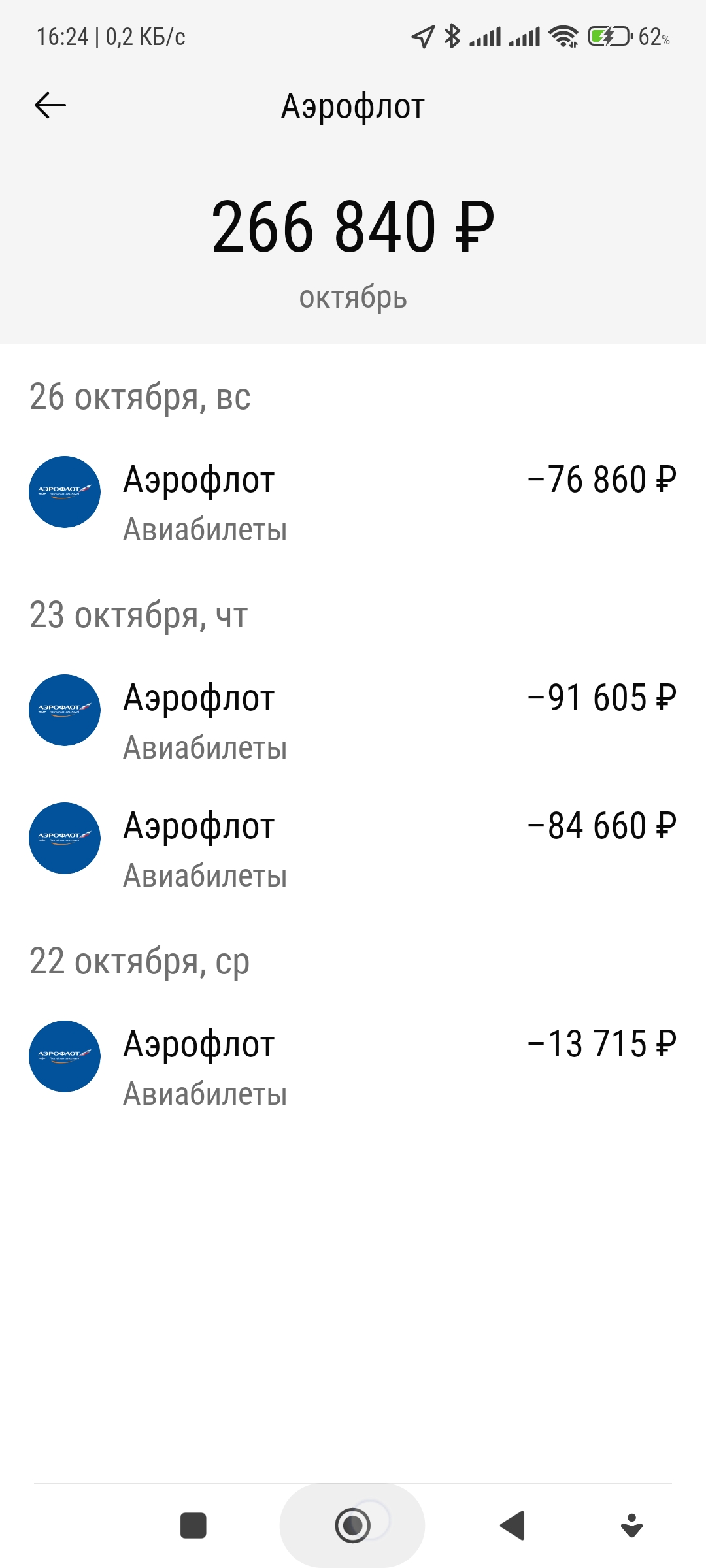View the Аэрофлот payment of −91 605 ₽
The image size is (706, 1568).
[x=353, y=720]
